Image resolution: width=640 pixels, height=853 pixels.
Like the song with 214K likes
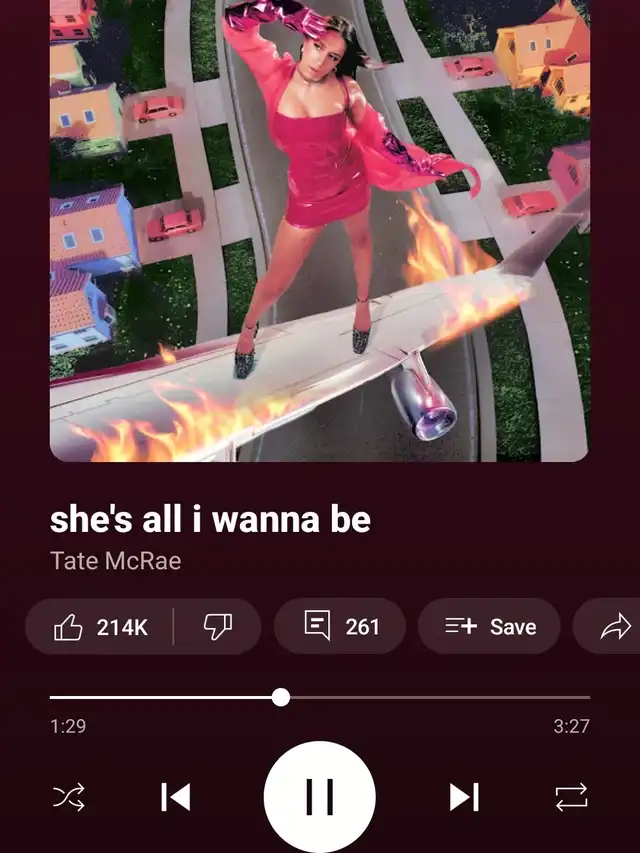tap(100, 627)
